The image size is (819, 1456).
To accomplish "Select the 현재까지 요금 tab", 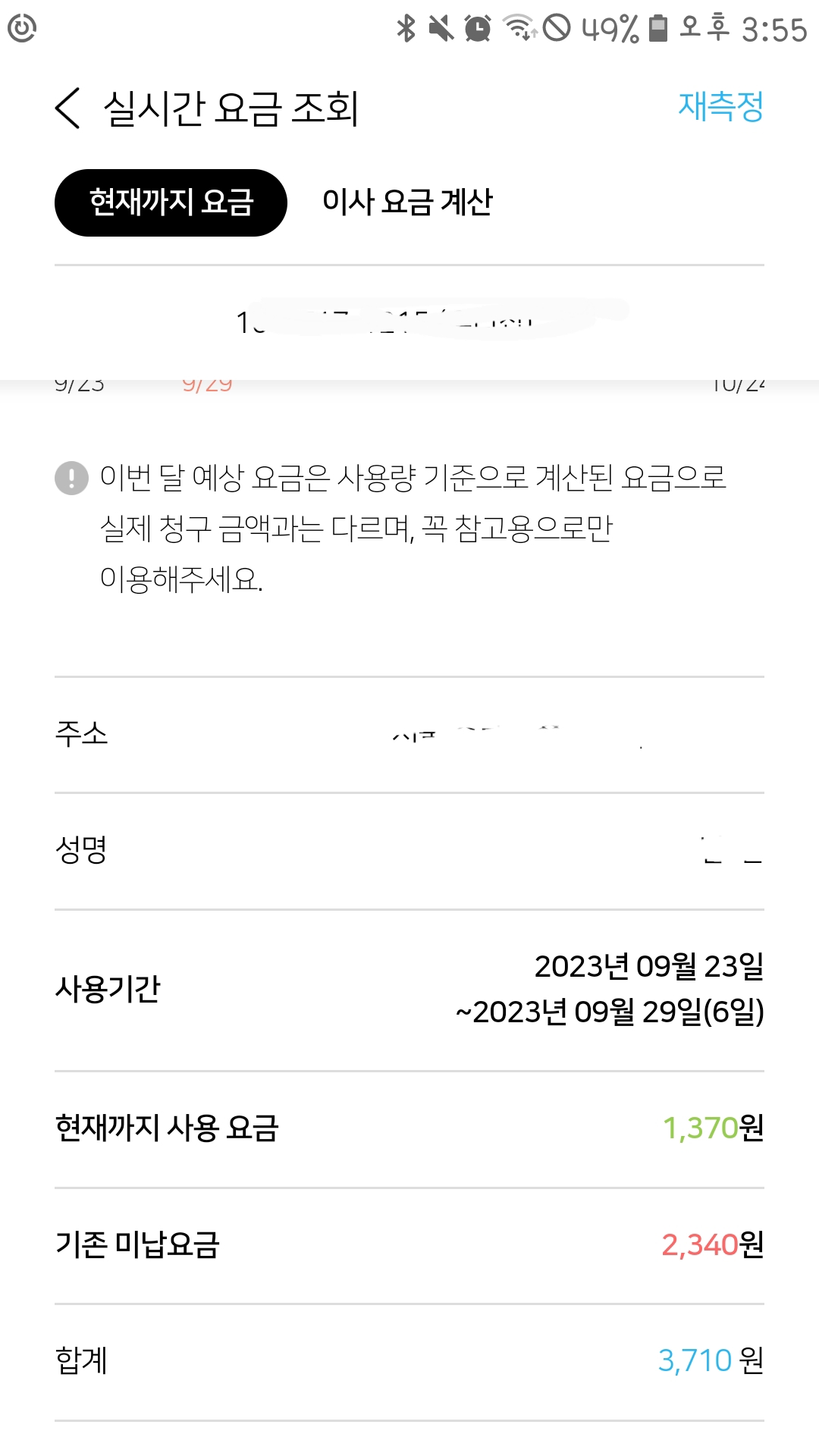I will [171, 202].
